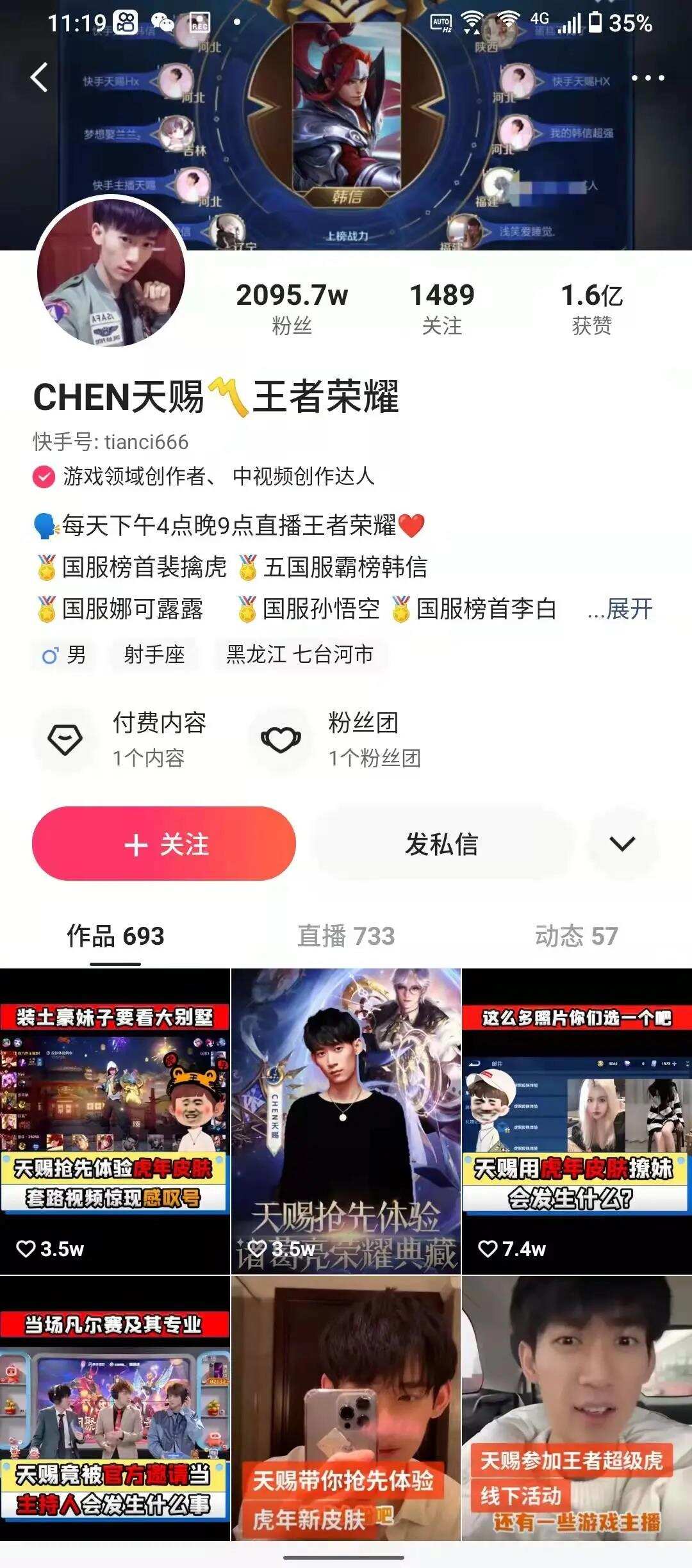Tap the red verification badge icon
The image size is (692, 1568).
point(44,475)
